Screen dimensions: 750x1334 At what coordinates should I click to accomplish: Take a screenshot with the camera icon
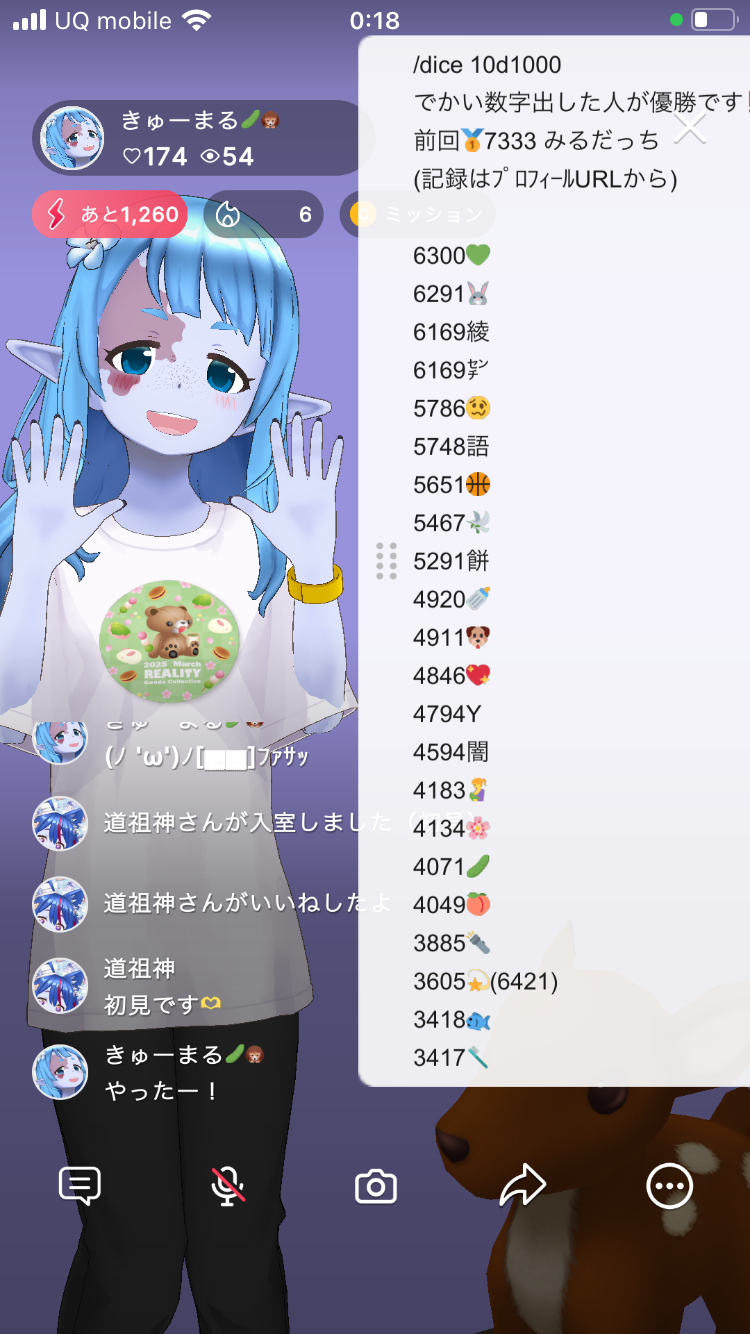[376, 1187]
